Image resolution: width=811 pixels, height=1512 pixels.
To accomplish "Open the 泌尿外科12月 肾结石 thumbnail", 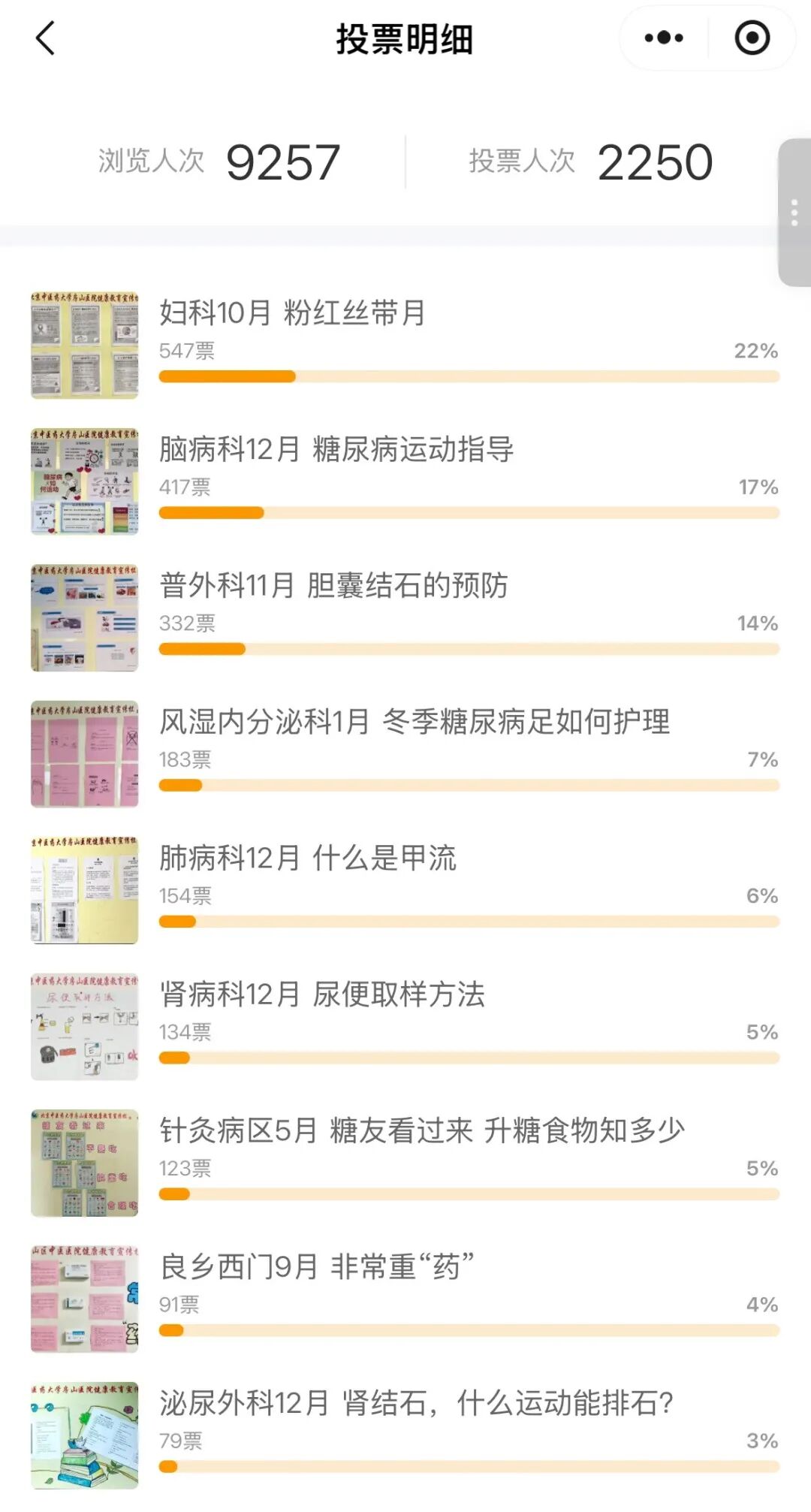I will point(85,1435).
